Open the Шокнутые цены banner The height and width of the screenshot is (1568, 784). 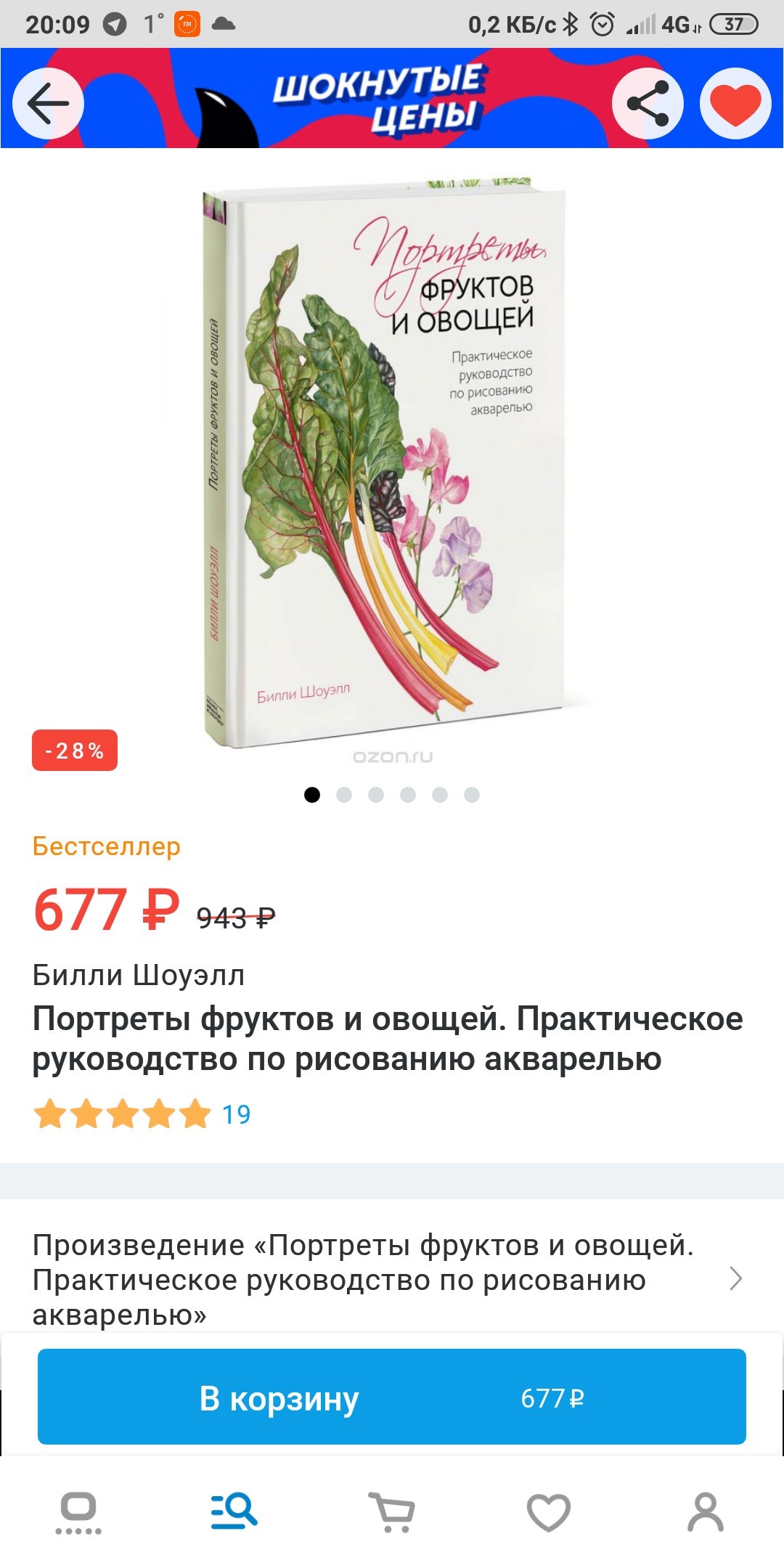coord(377,99)
